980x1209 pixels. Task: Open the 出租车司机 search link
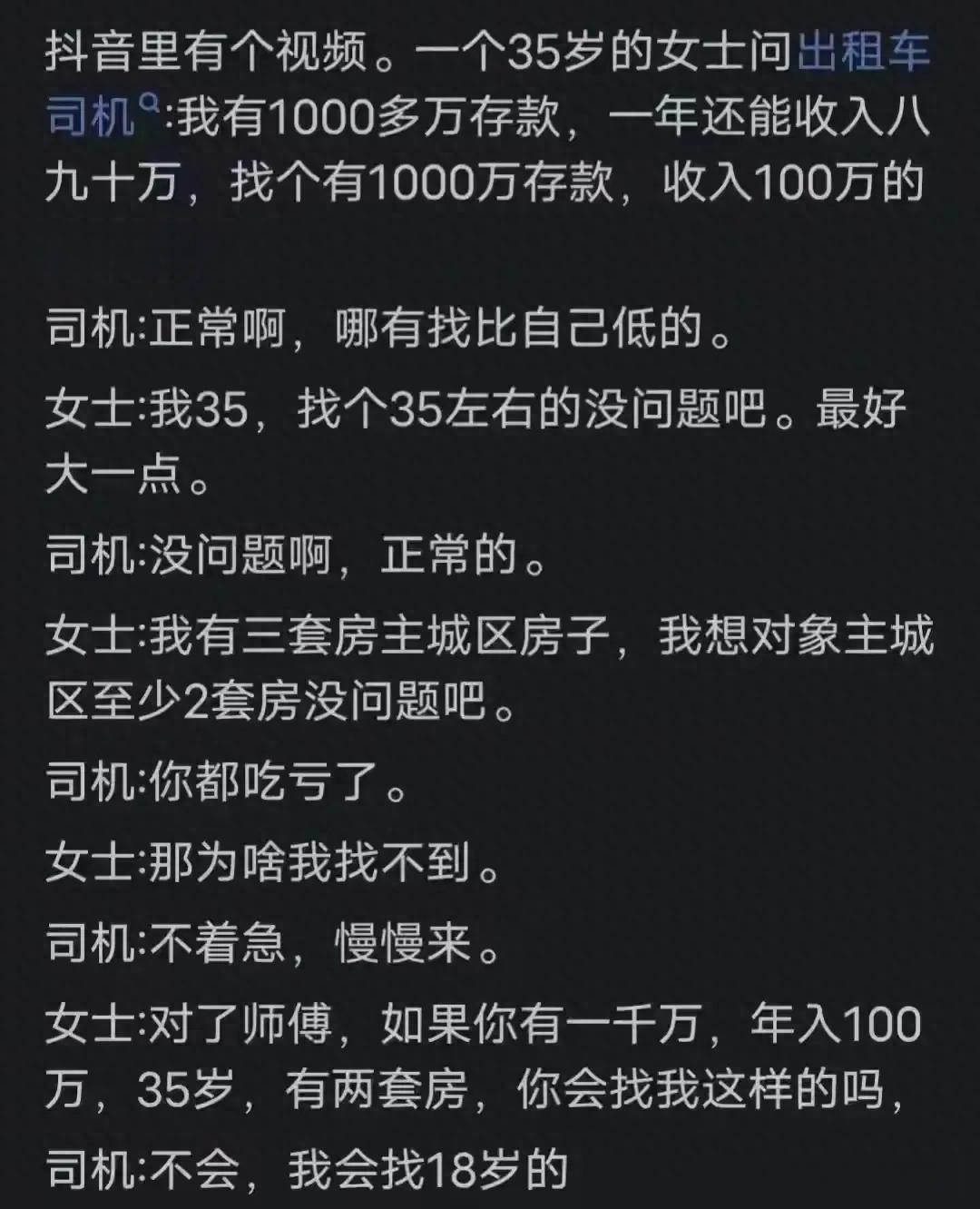point(863,52)
